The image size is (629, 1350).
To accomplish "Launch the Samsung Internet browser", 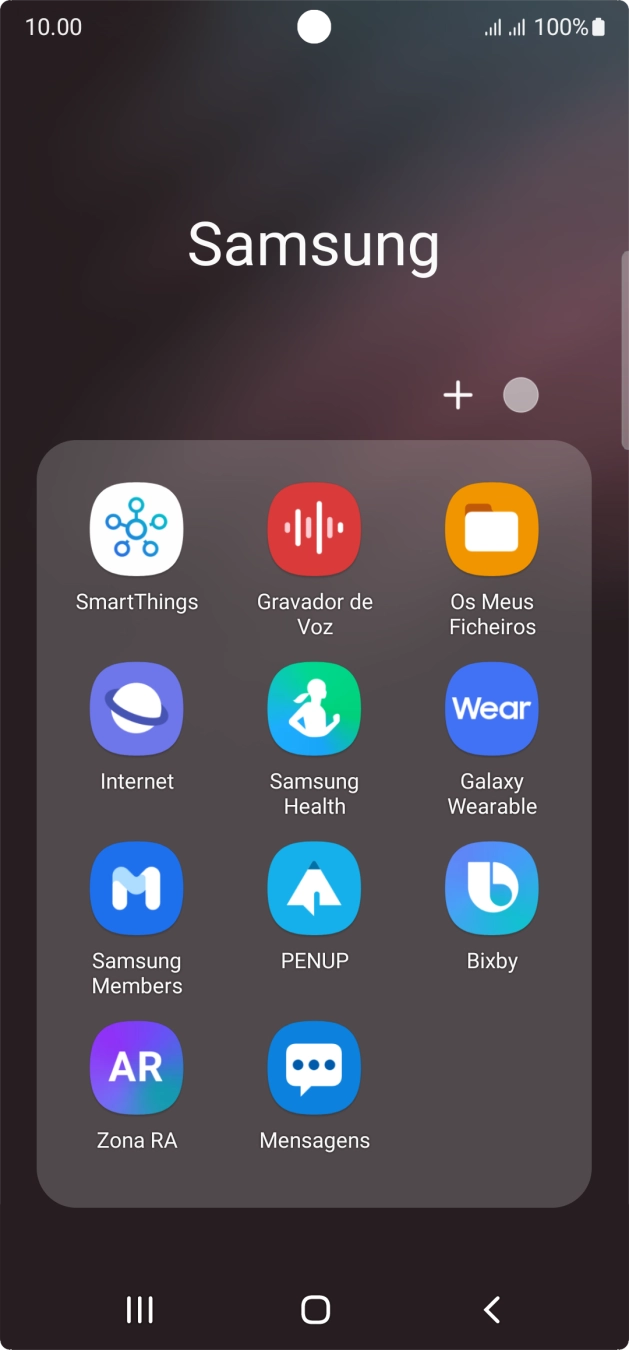I will (137, 709).
